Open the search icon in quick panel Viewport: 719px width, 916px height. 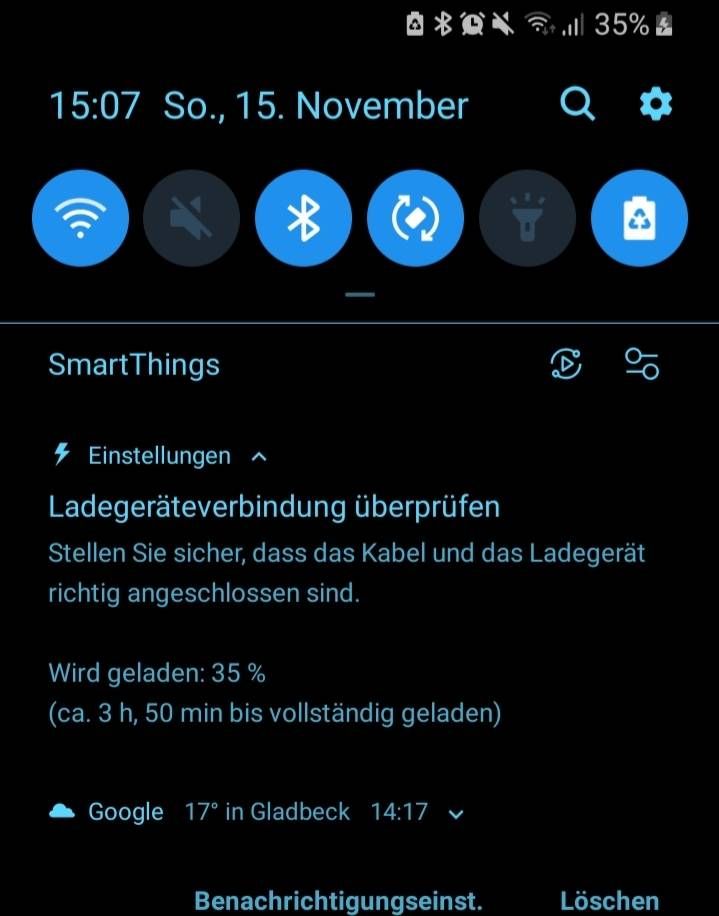[x=577, y=103]
